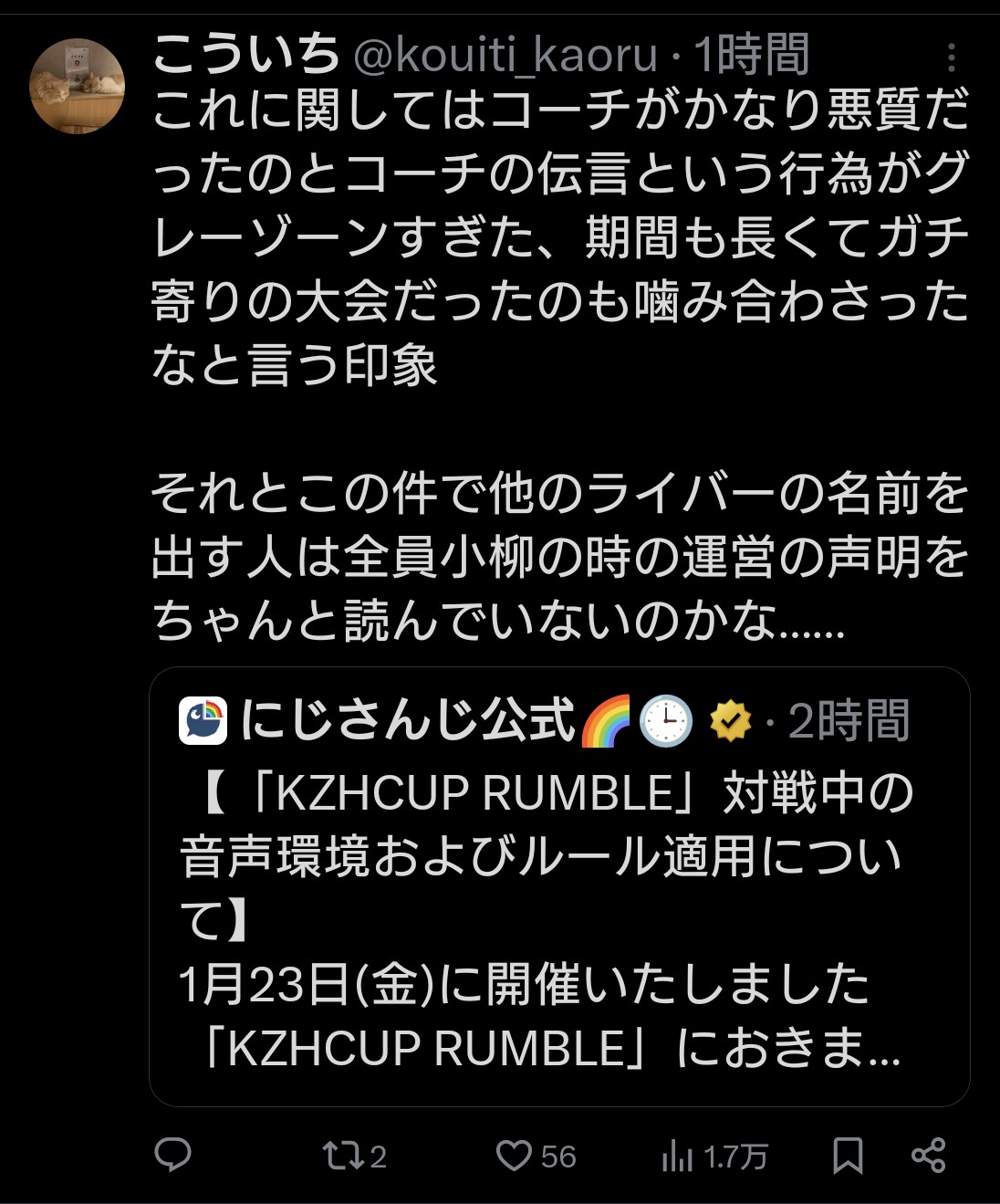Open @kouiti_kaoru's profile via username
1000x1204 pixels.
click(505, 56)
